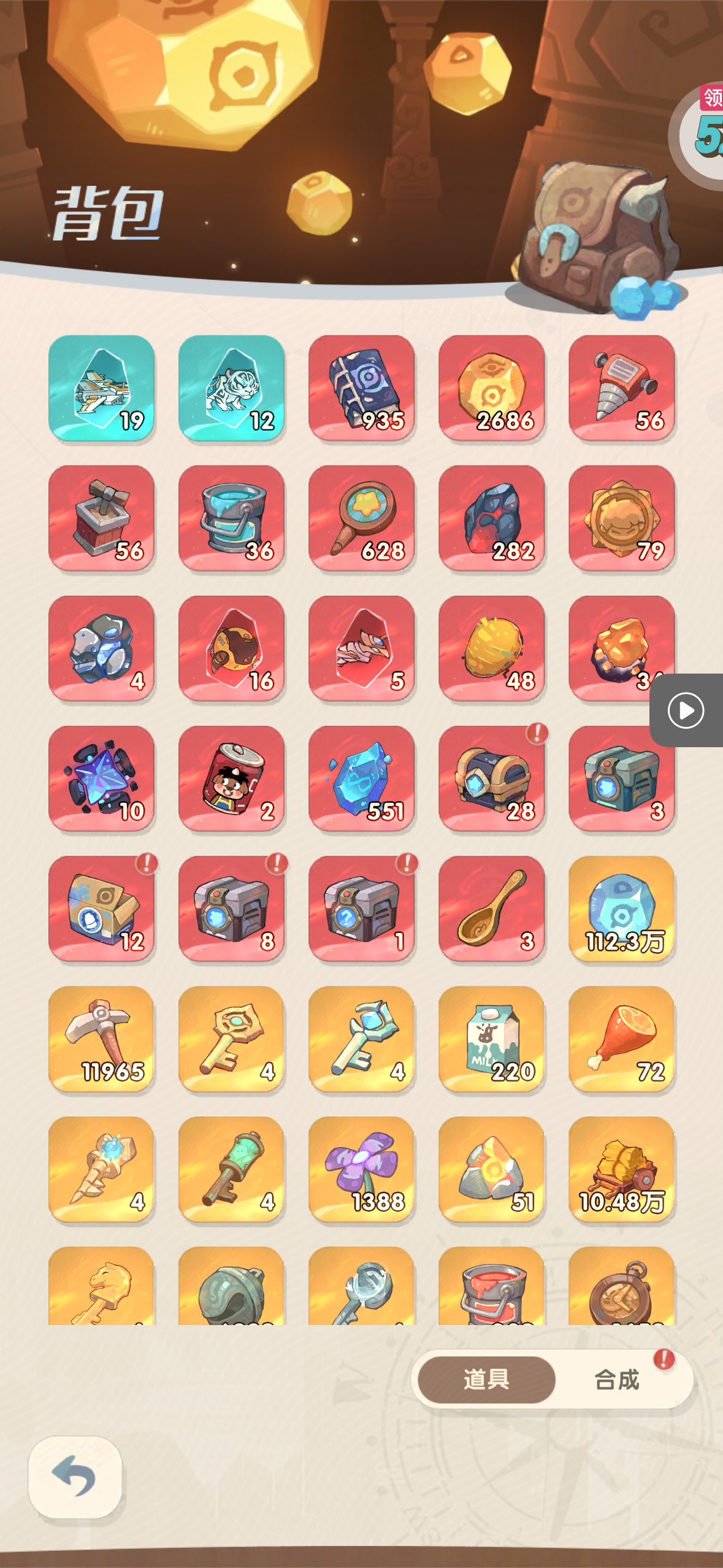This screenshot has width=723, height=1568.
Task: Go back using the return arrow button
Action: click(x=75, y=1477)
